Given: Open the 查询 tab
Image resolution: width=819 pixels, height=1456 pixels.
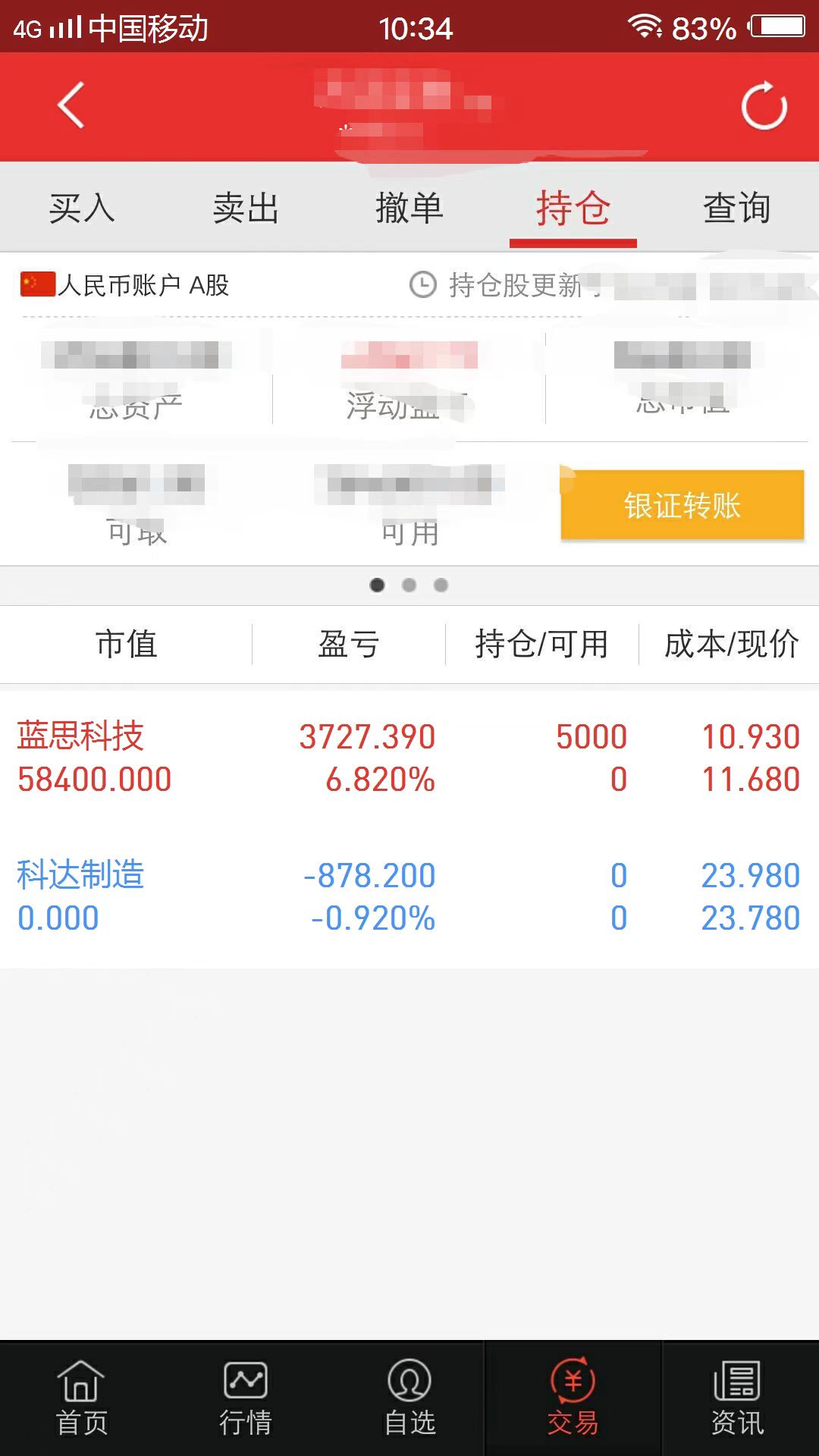Looking at the screenshot, I should 737,208.
